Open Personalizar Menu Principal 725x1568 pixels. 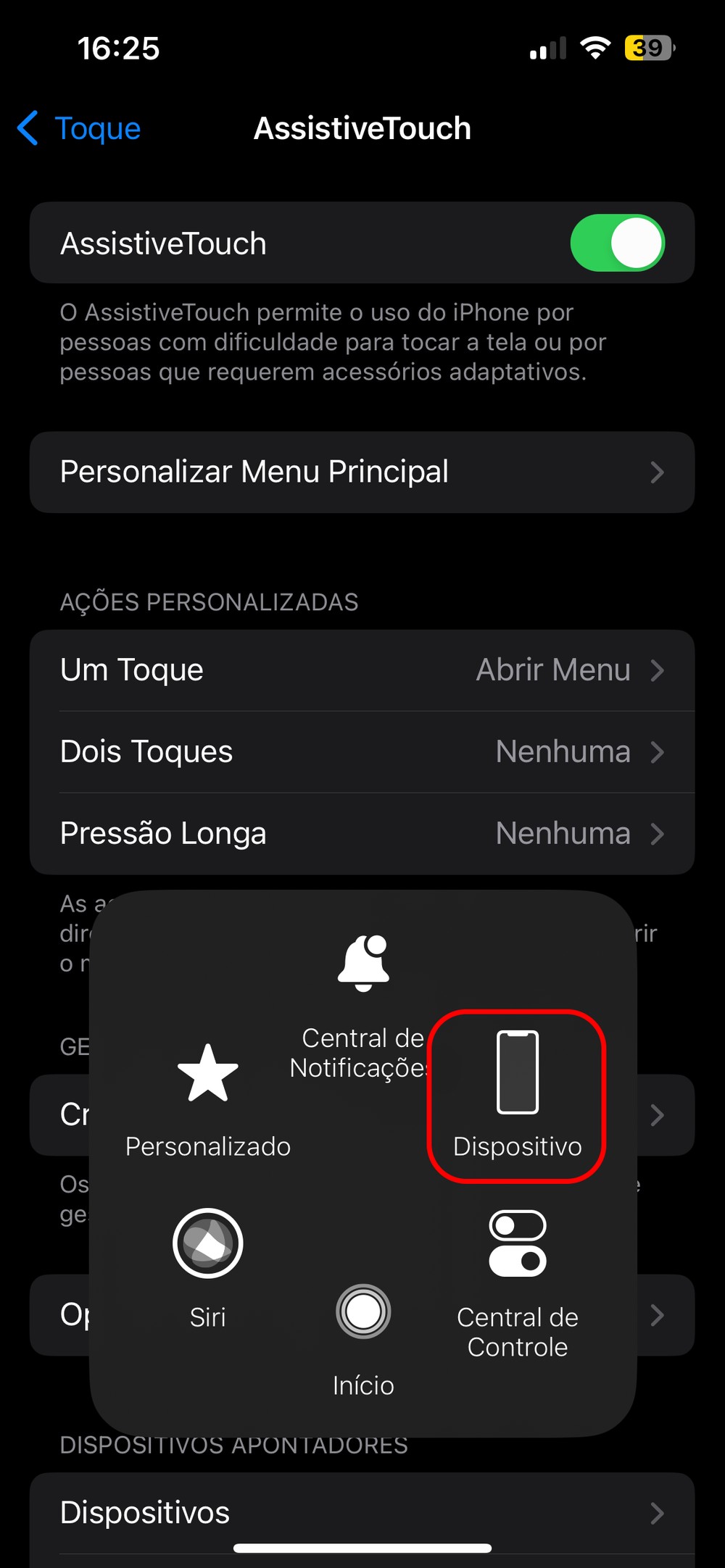pyautogui.click(x=362, y=472)
